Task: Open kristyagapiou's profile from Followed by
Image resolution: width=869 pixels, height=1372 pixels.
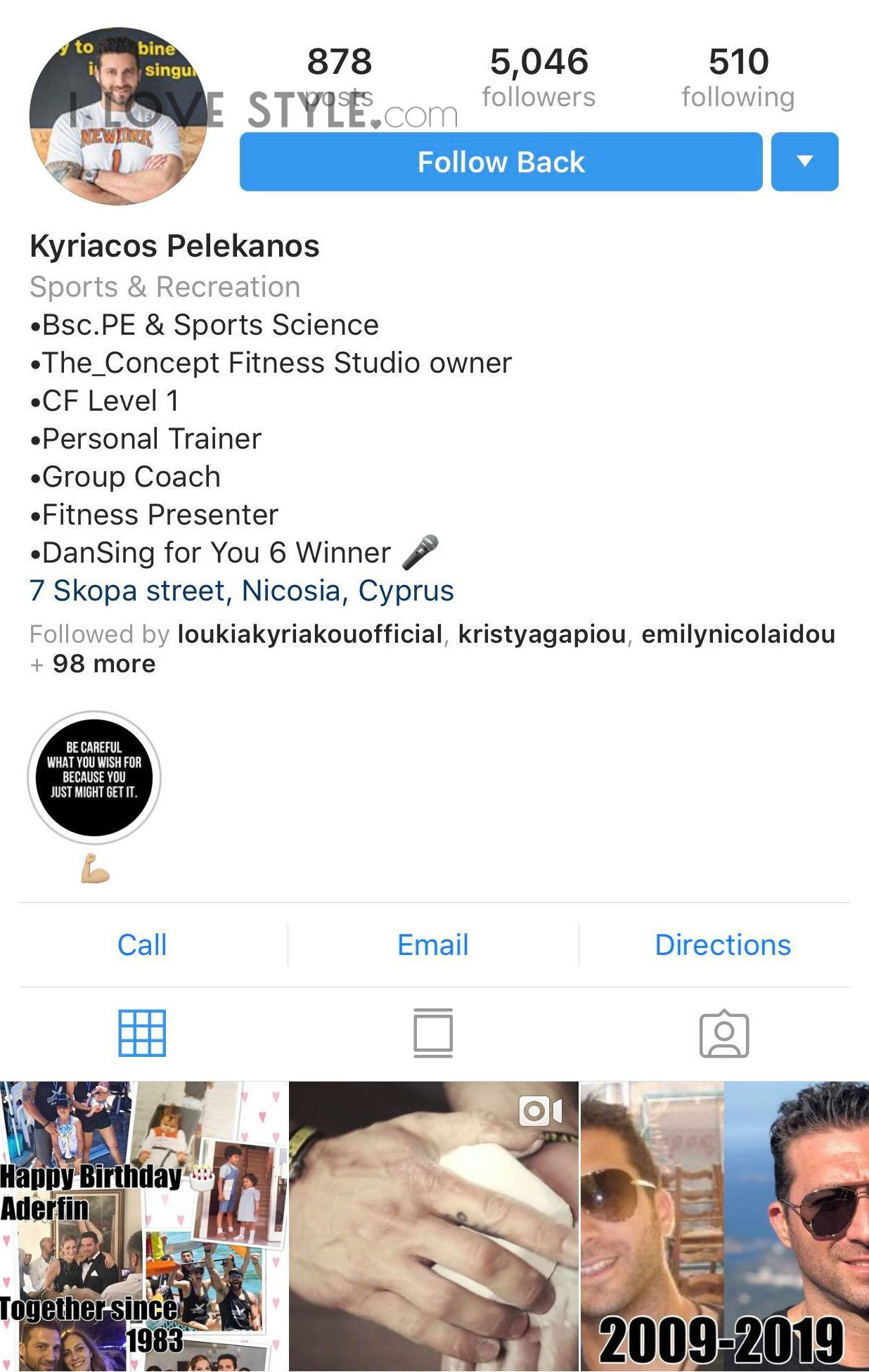Action: point(541,634)
